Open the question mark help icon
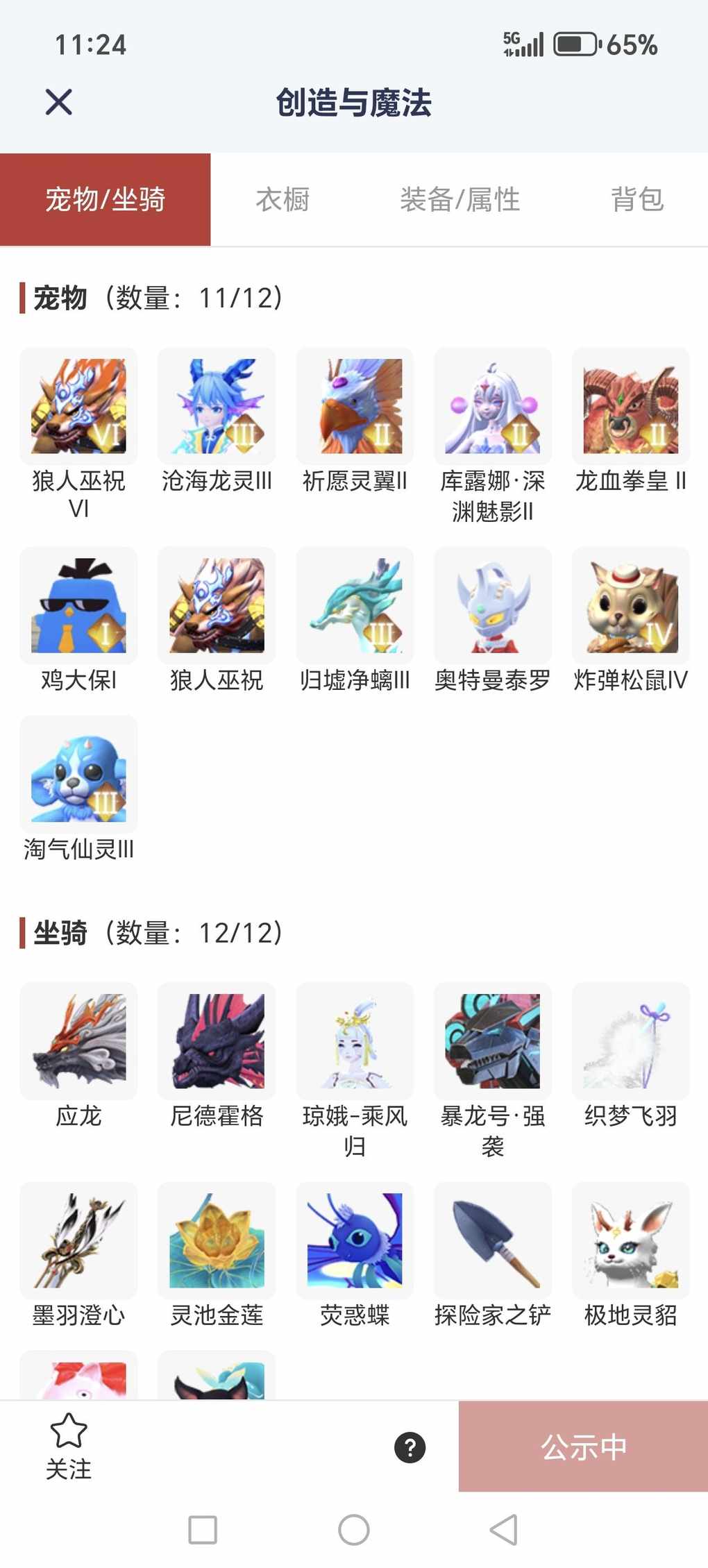 point(410,1447)
